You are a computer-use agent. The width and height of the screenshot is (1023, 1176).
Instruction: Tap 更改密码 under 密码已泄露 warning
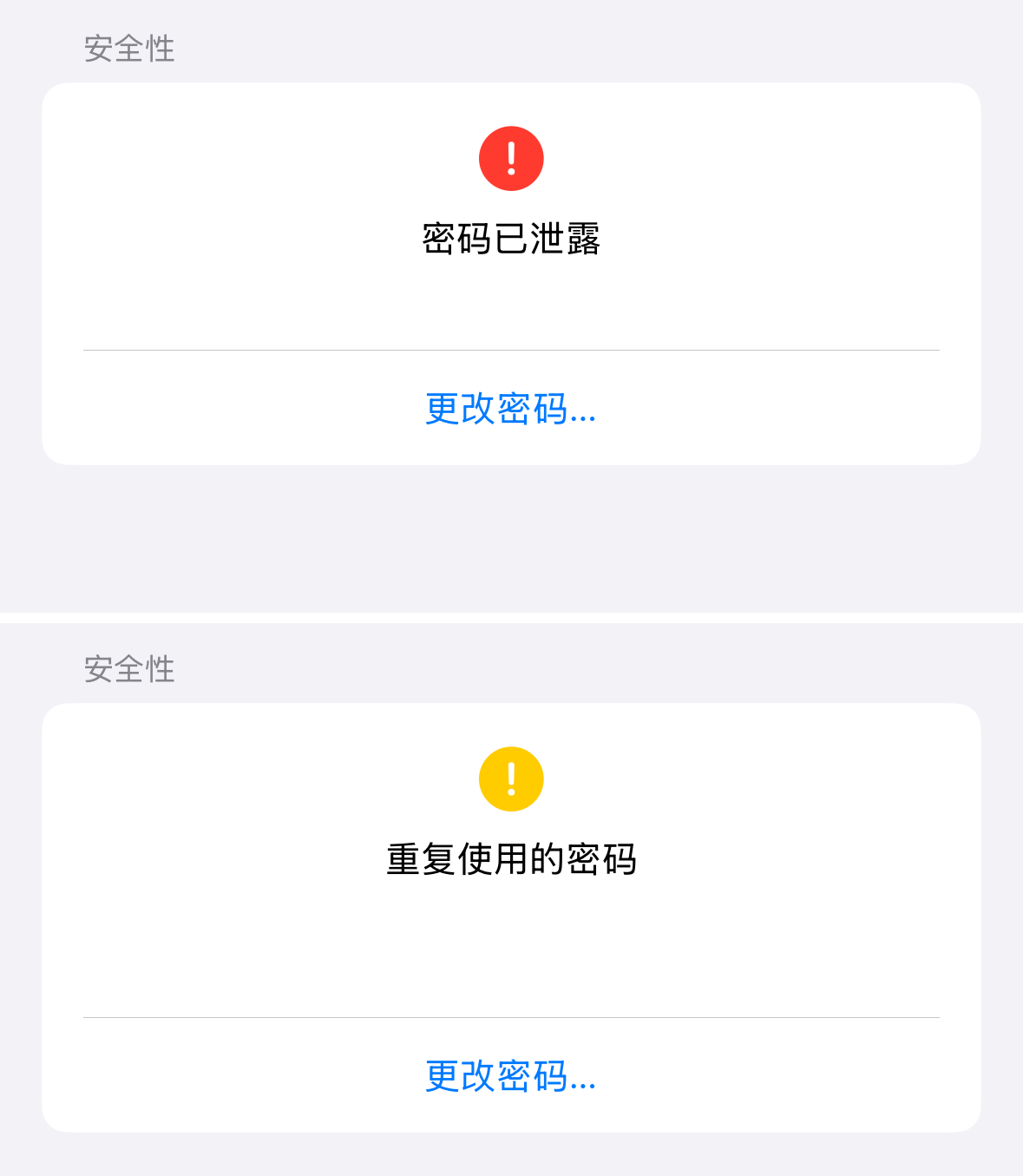510,409
